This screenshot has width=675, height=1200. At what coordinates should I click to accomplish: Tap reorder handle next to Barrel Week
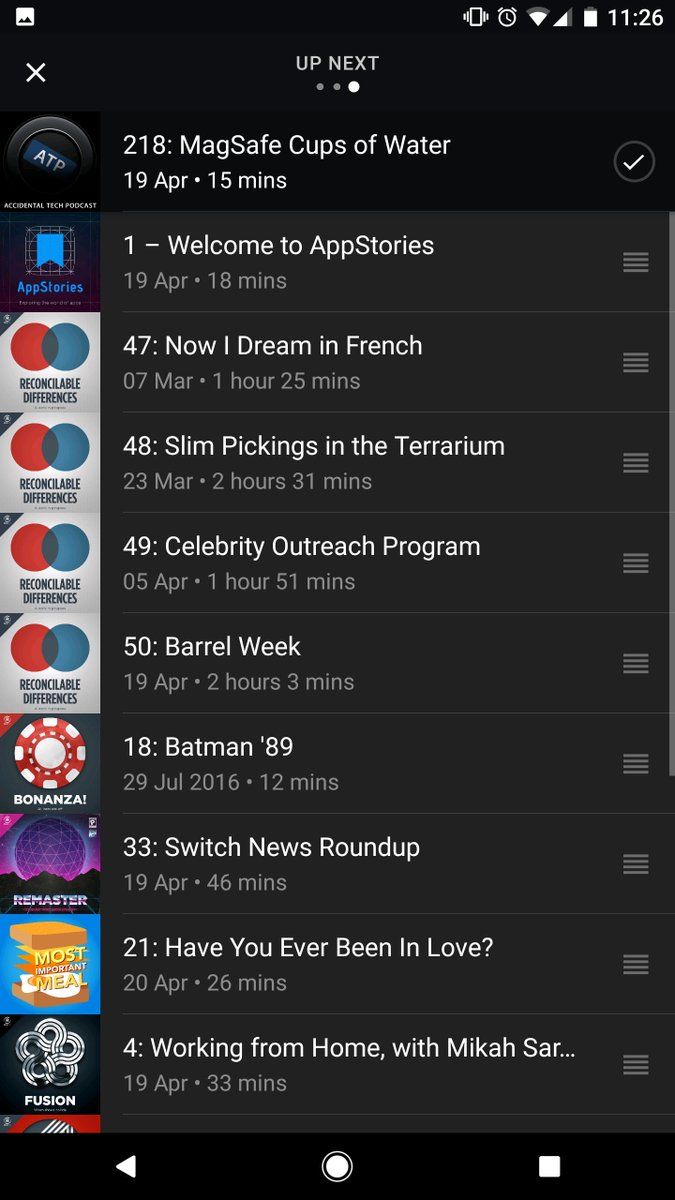(x=636, y=663)
